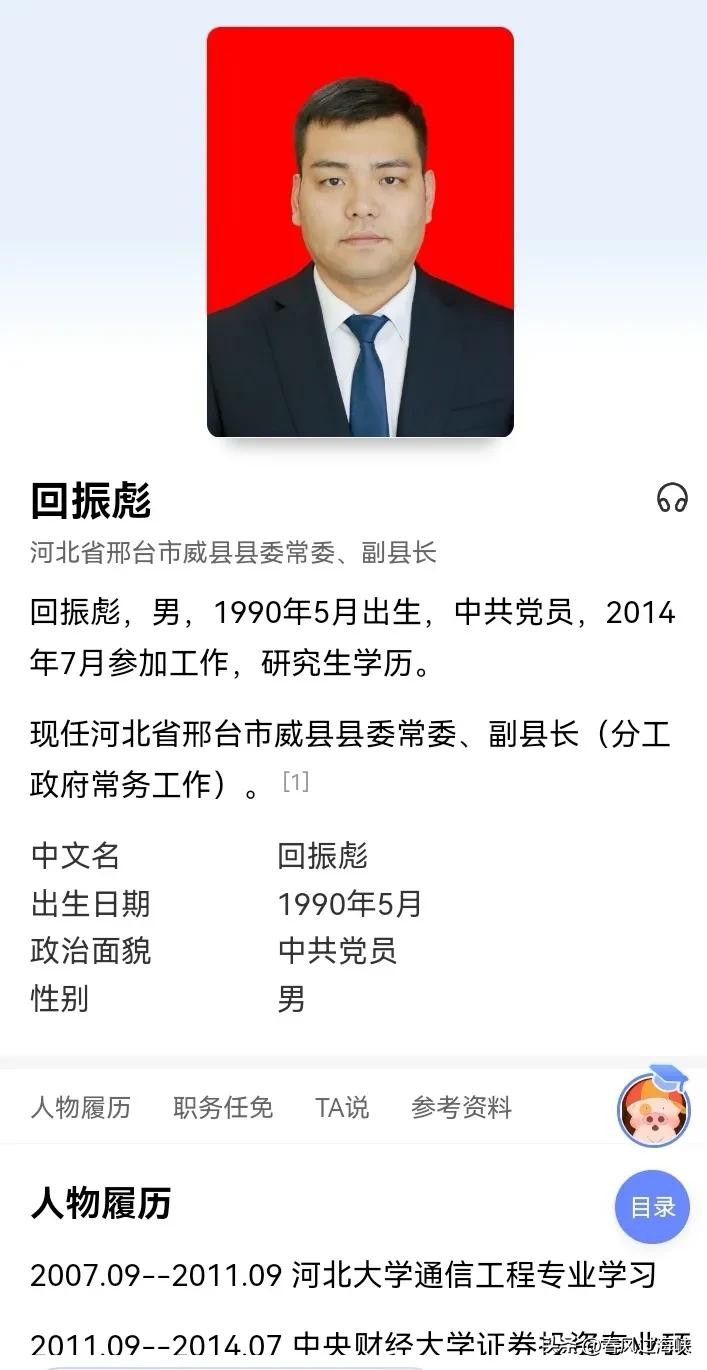Play the audio reading with the headphone icon
Screen dimensions: 707x1370
(672, 498)
